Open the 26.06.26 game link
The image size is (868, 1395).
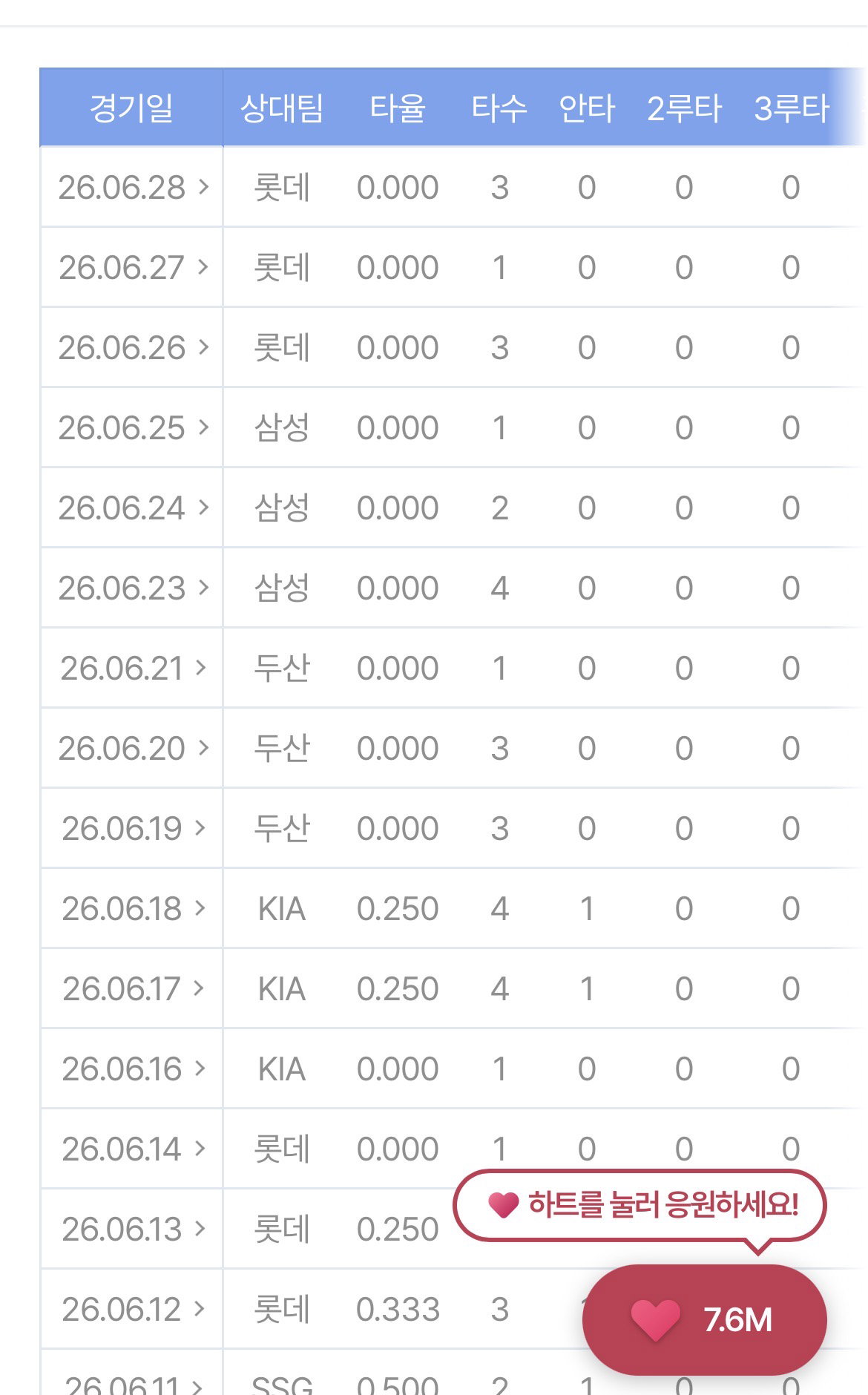tap(133, 348)
